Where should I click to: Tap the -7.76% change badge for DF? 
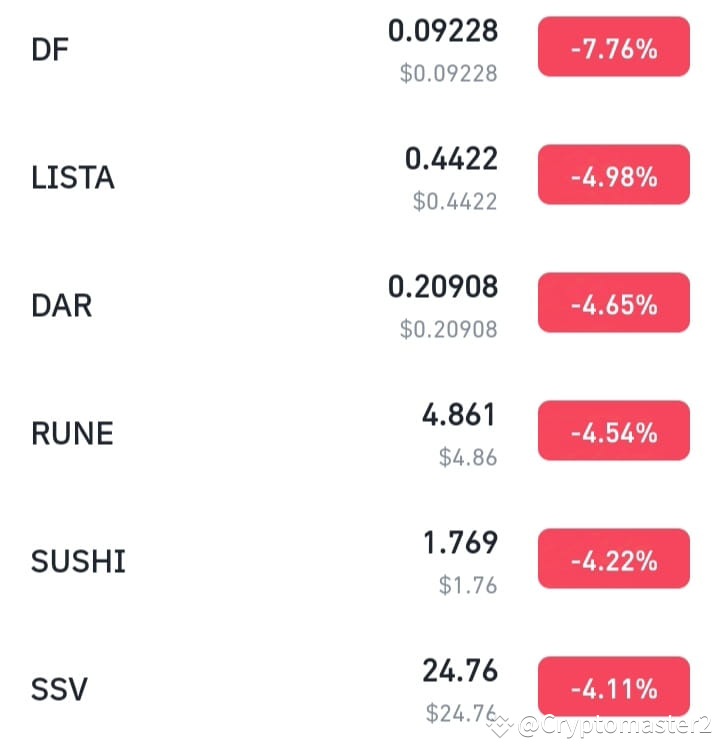coord(614,47)
